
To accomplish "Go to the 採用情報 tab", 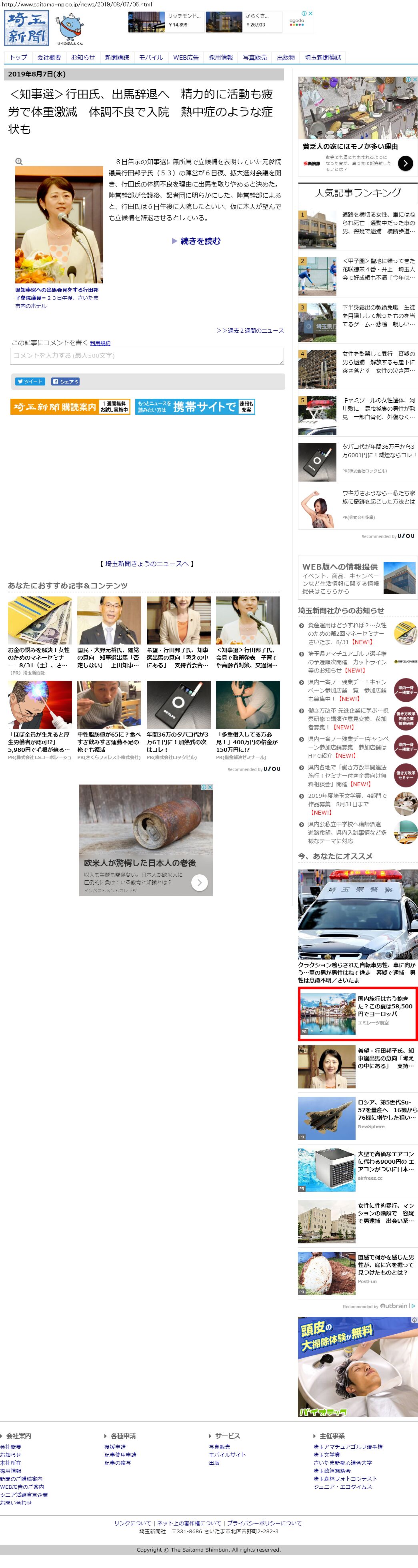I will (221, 57).
